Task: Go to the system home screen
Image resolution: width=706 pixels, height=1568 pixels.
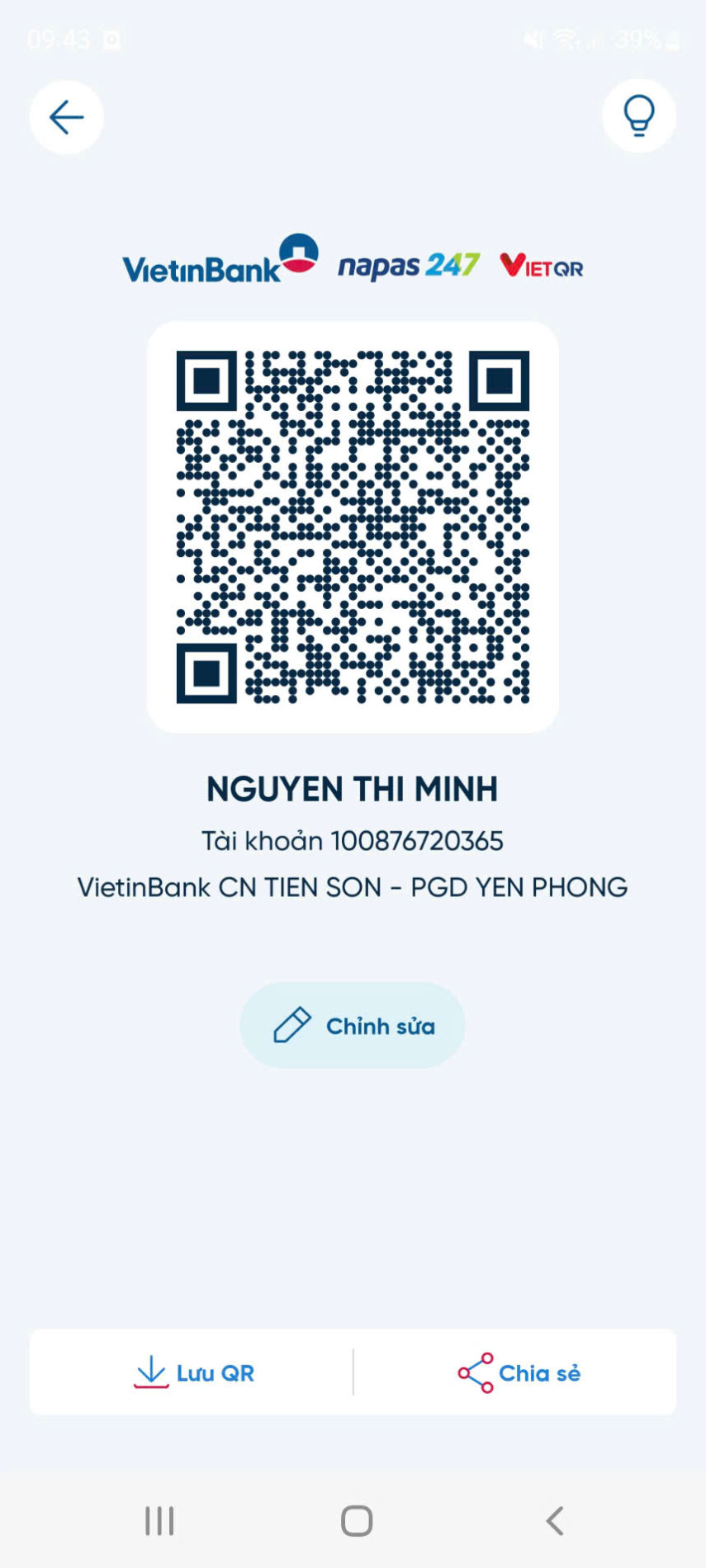Action: [357, 1520]
